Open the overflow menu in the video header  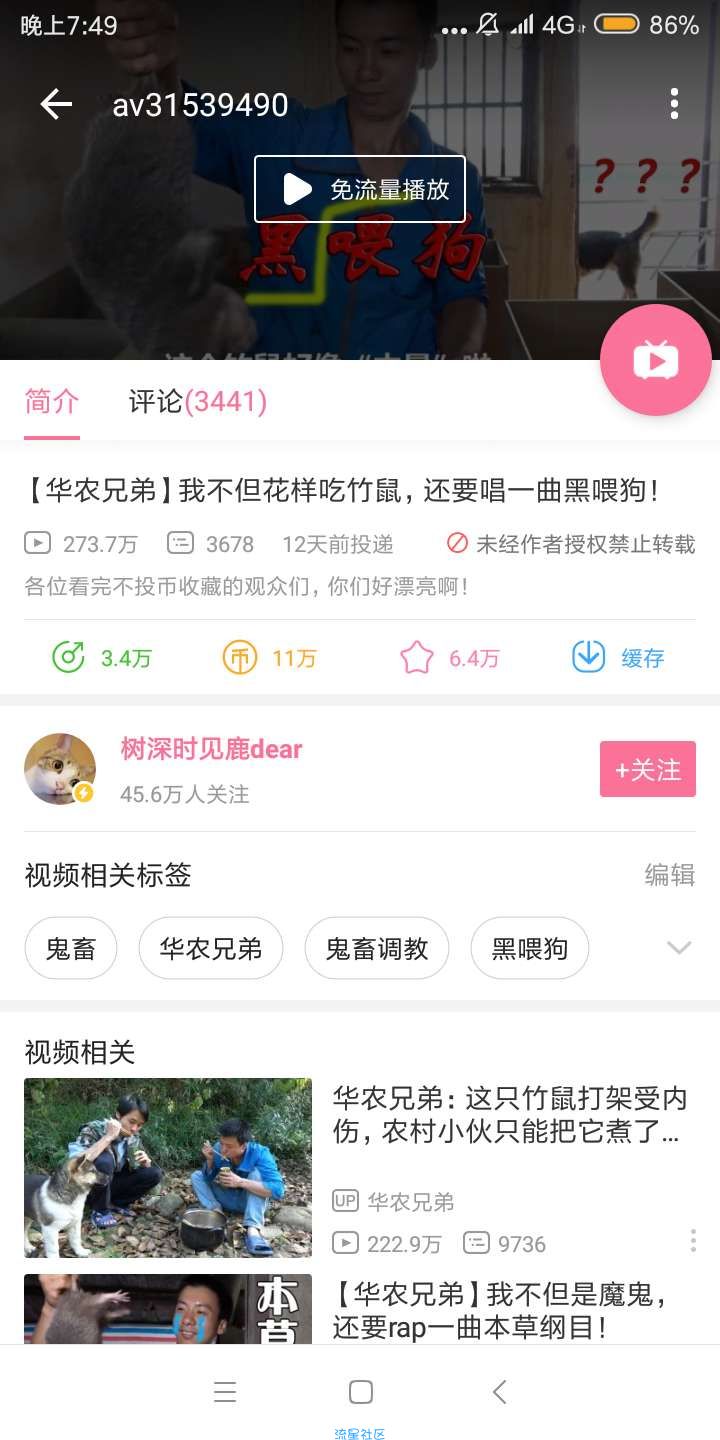674,103
